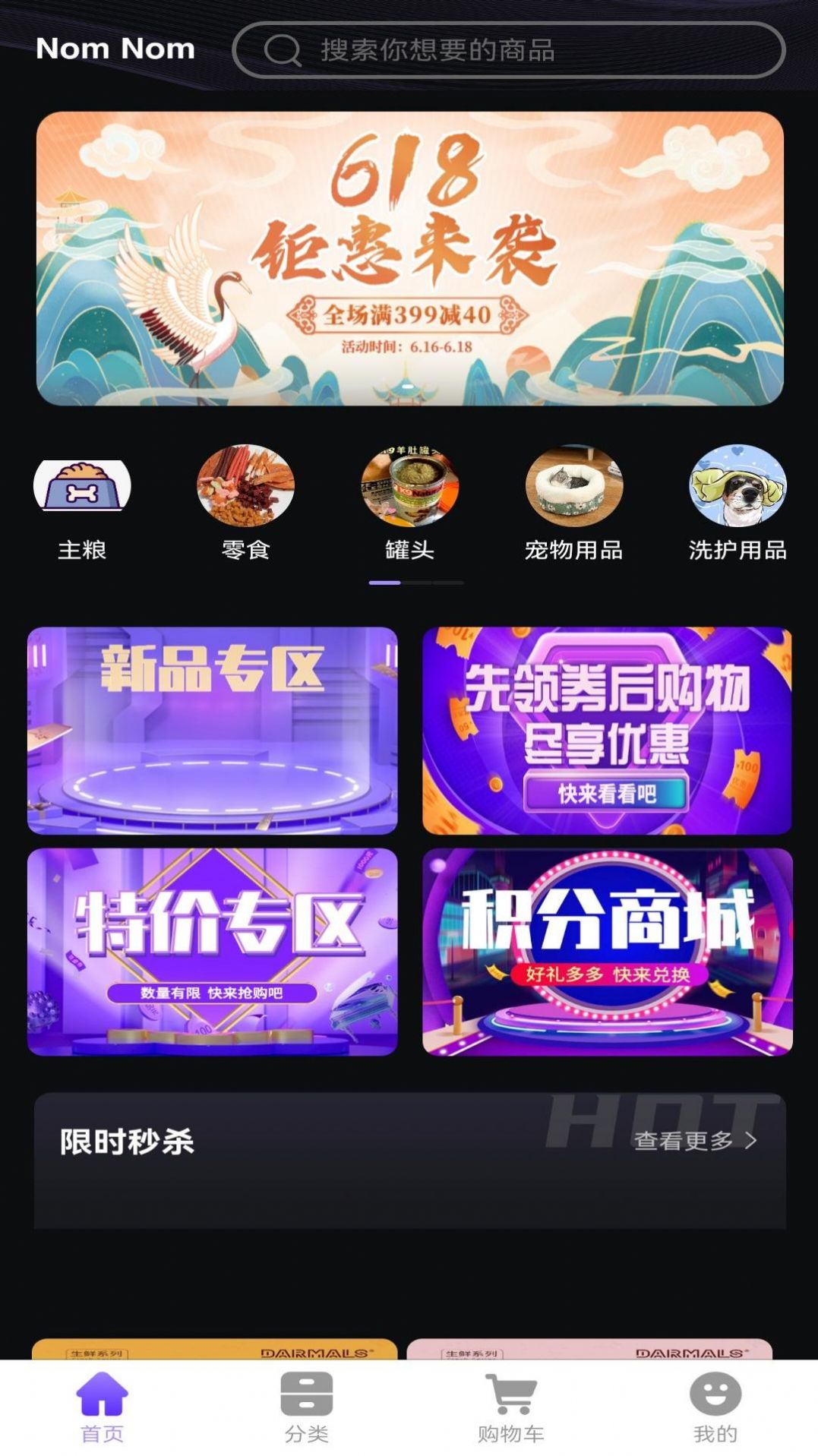Viewport: 818px width, 1456px height.
Task: Open the 特价专区 tile
Action: (x=213, y=952)
